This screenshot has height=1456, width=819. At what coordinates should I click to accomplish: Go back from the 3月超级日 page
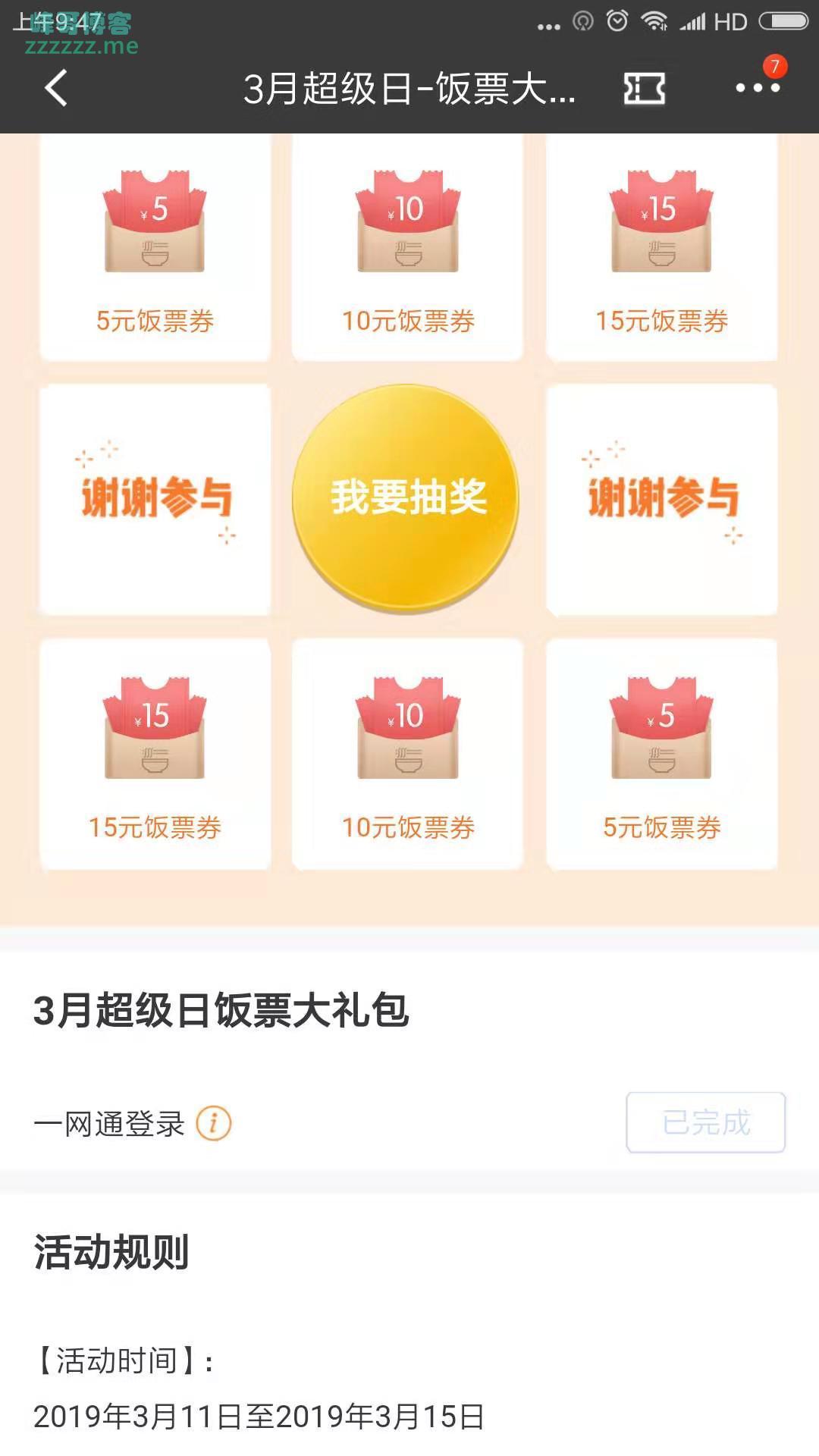pyautogui.click(x=56, y=88)
